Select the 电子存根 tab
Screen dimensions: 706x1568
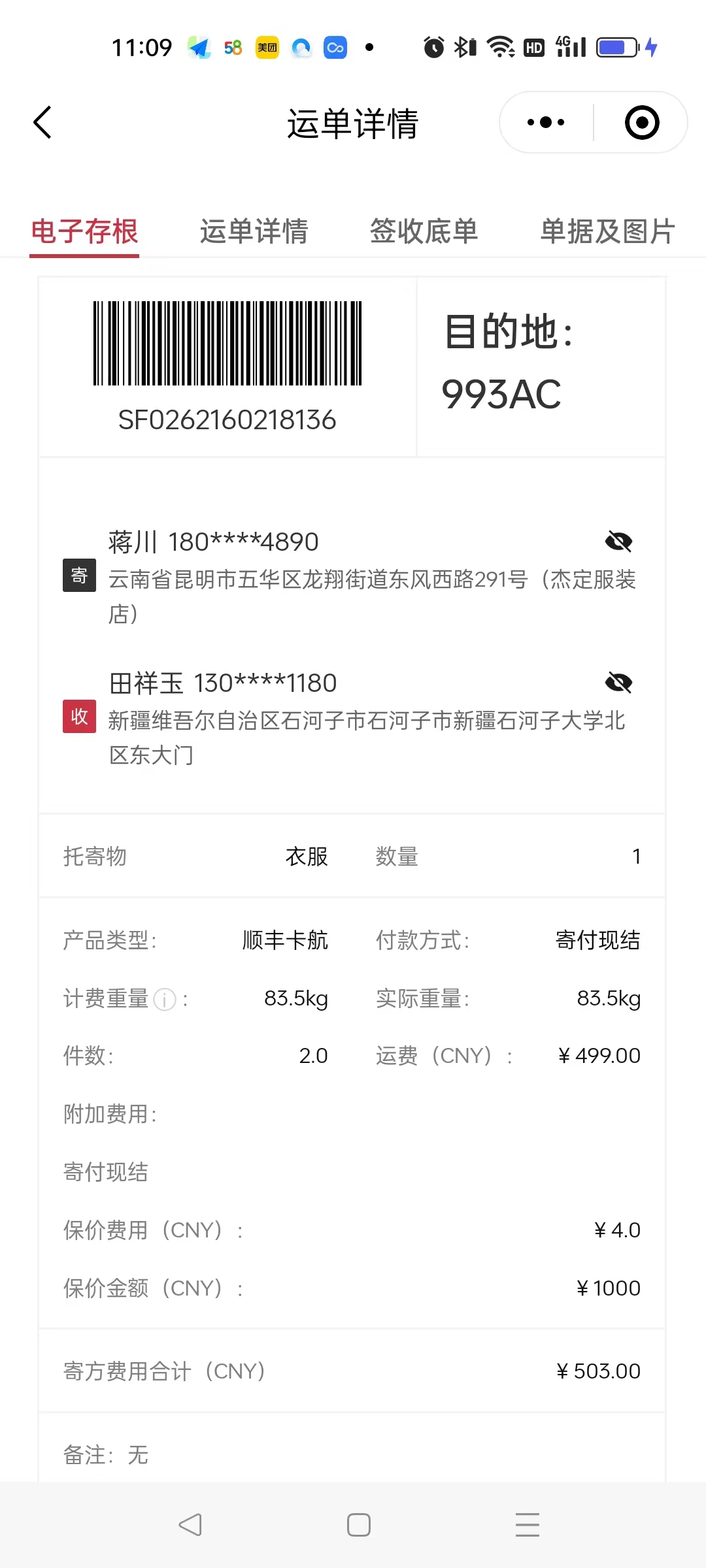(84, 231)
